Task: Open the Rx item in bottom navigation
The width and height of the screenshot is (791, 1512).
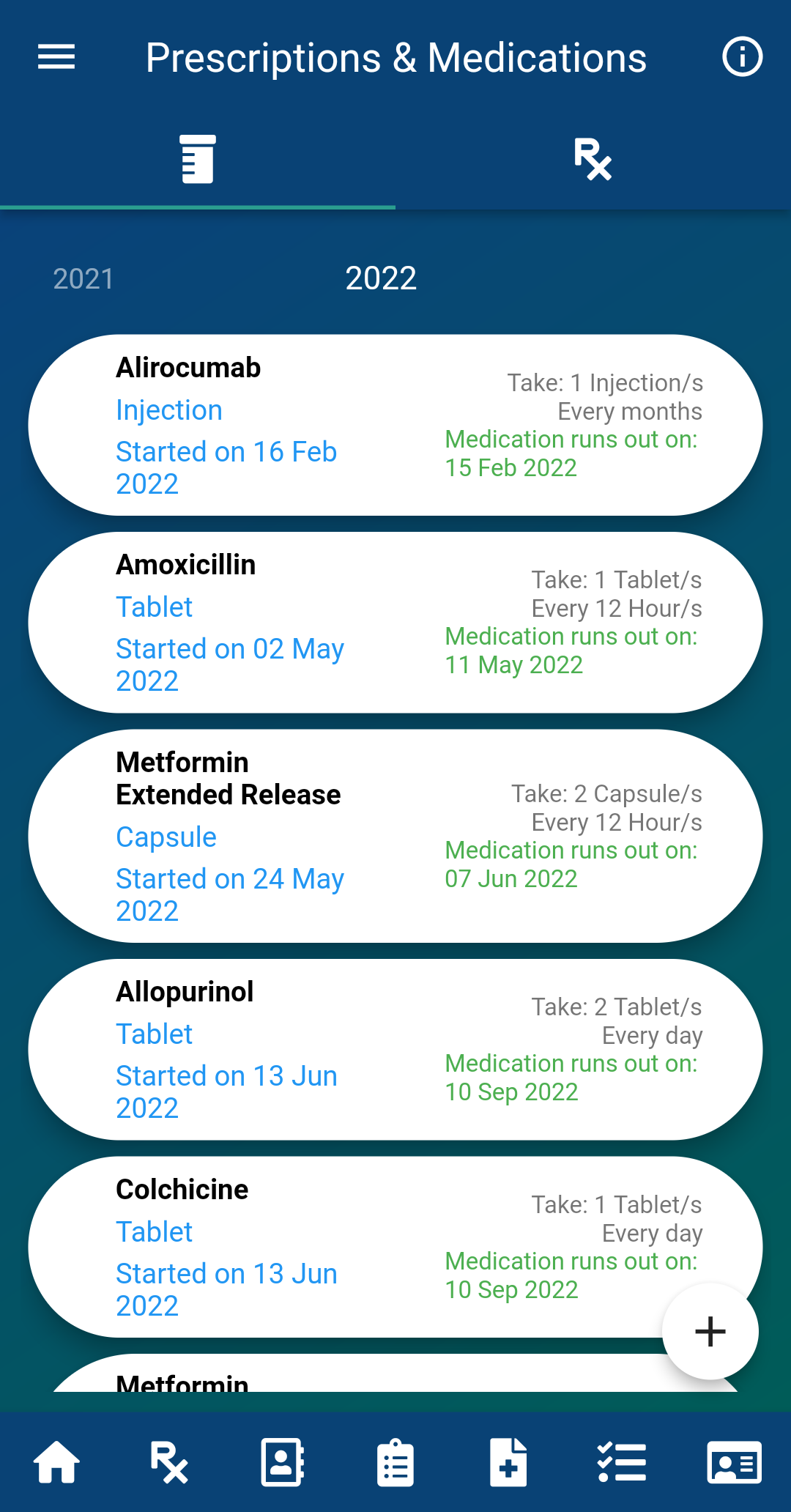Action: point(169,1462)
